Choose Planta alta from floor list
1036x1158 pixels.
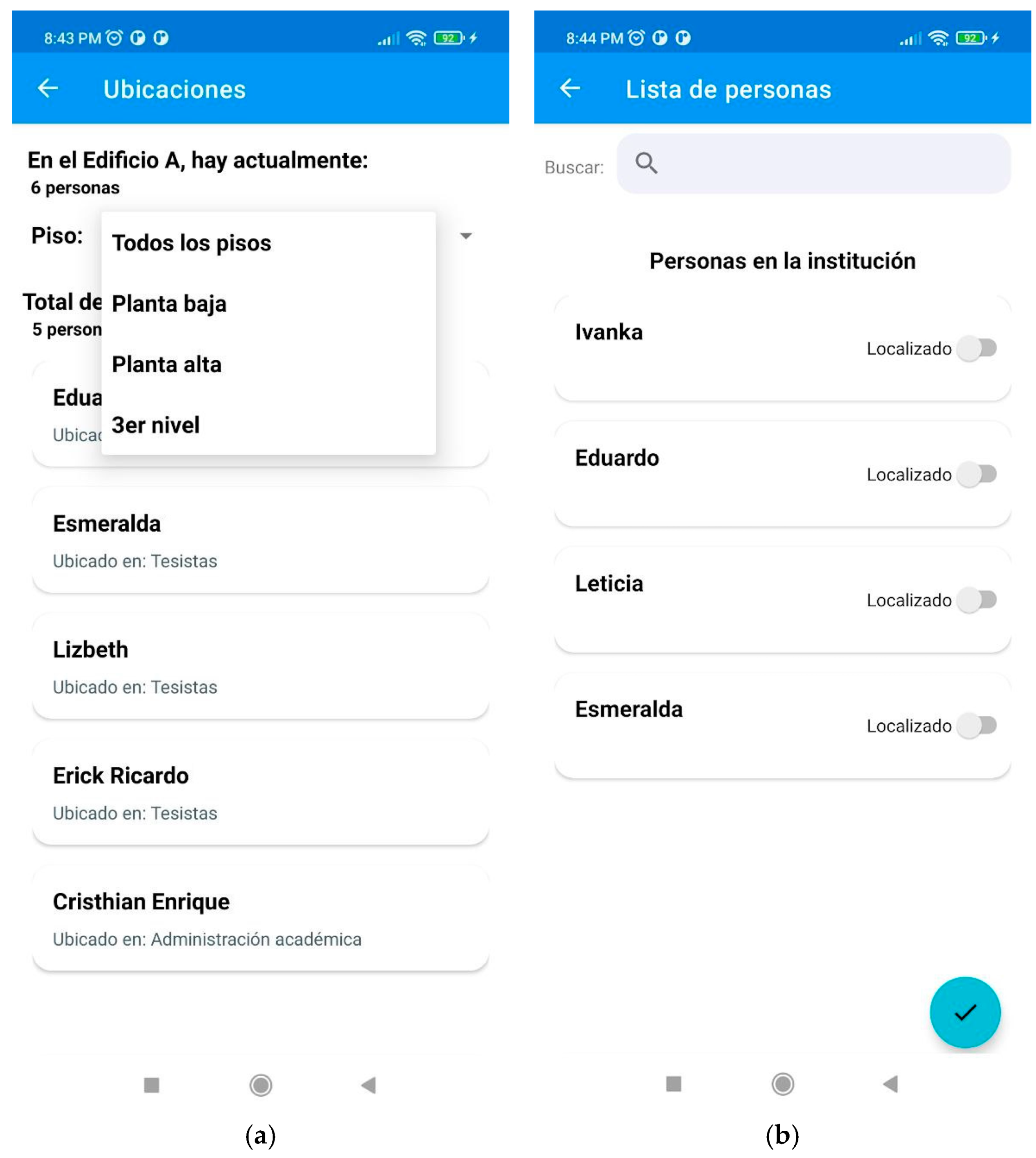click(167, 364)
